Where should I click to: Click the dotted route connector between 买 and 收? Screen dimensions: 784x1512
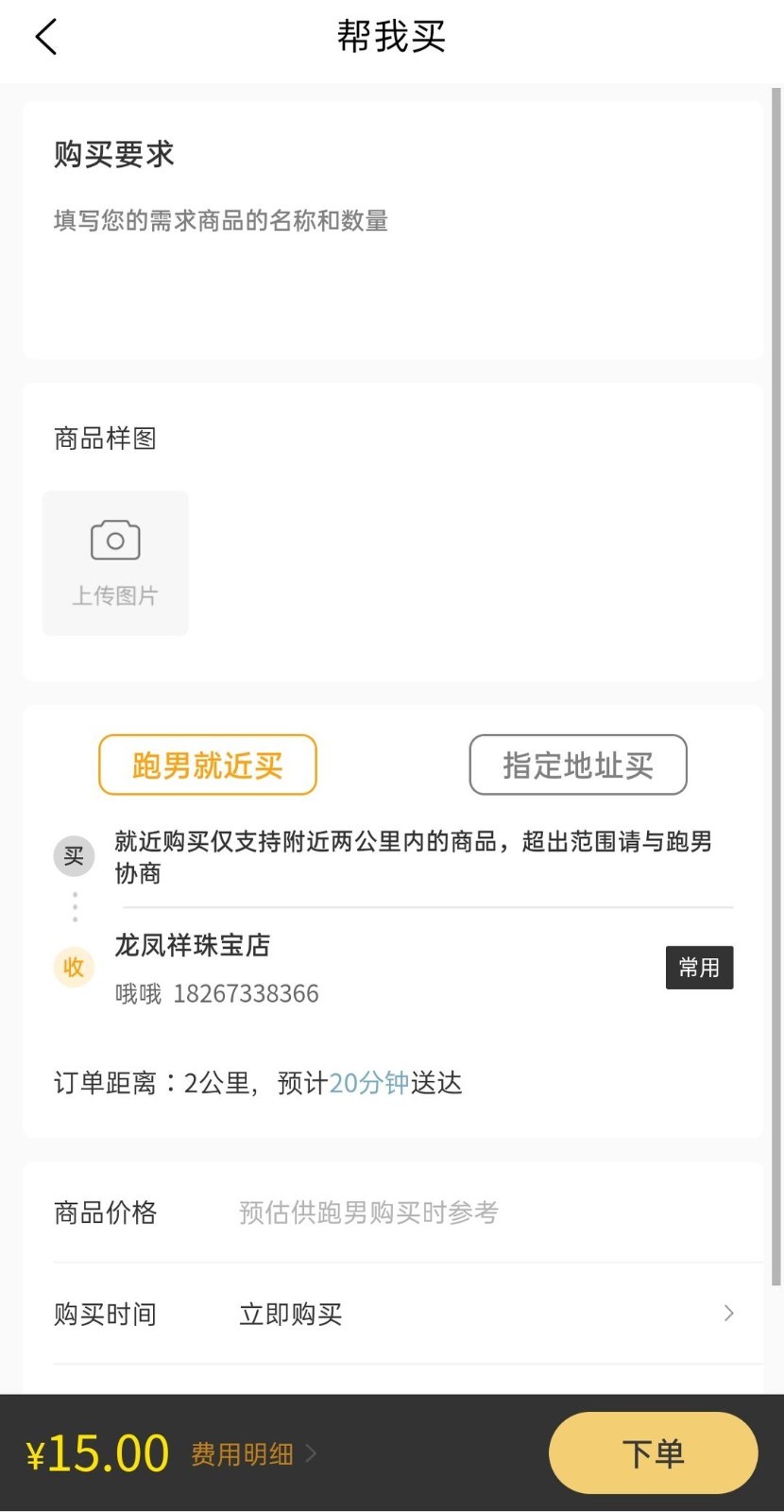point(74,907)
